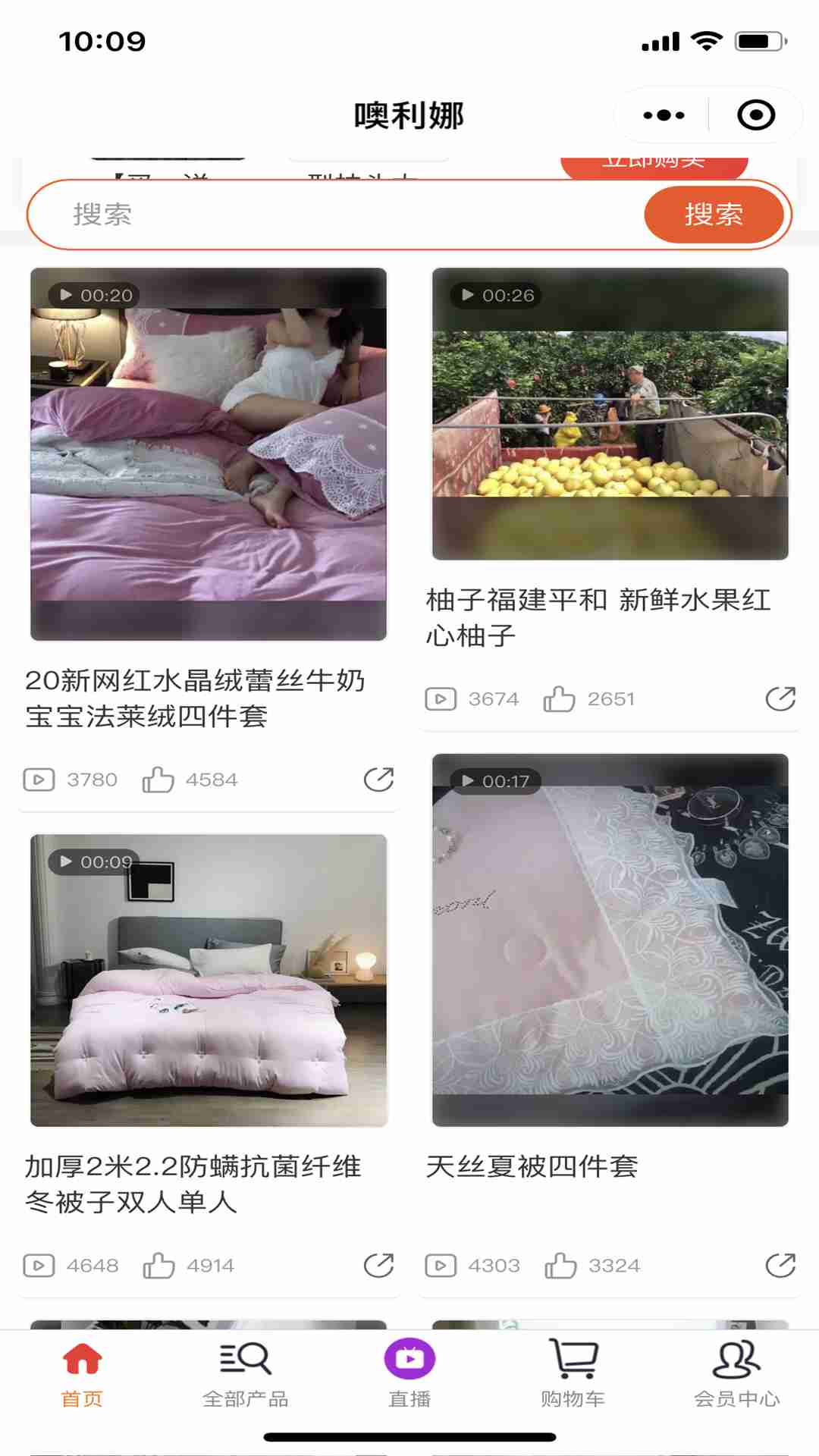
Task: Click inside the search input field
Action: pyautogui.click(x=303, y=215)
